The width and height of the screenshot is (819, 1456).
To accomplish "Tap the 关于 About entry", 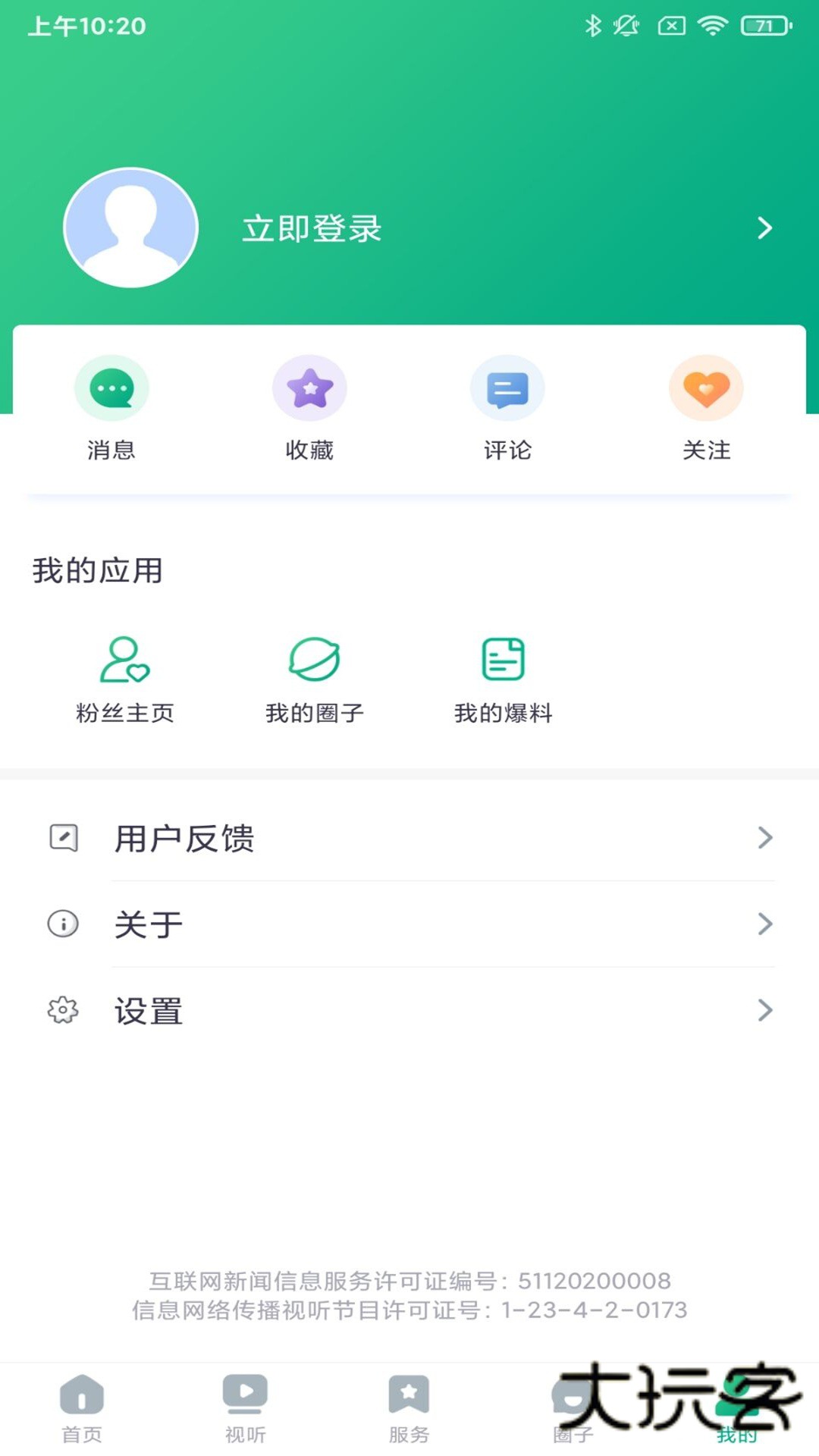I will [148, 924].
